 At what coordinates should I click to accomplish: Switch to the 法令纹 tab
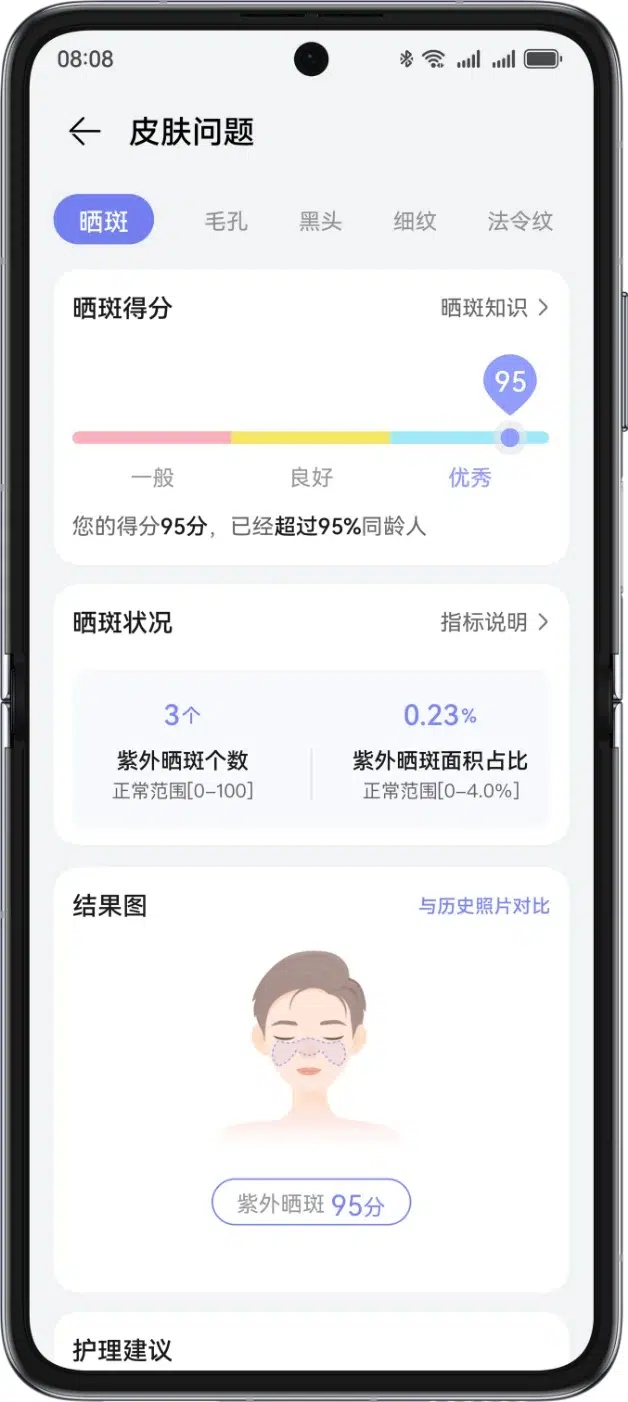[520, 221]
